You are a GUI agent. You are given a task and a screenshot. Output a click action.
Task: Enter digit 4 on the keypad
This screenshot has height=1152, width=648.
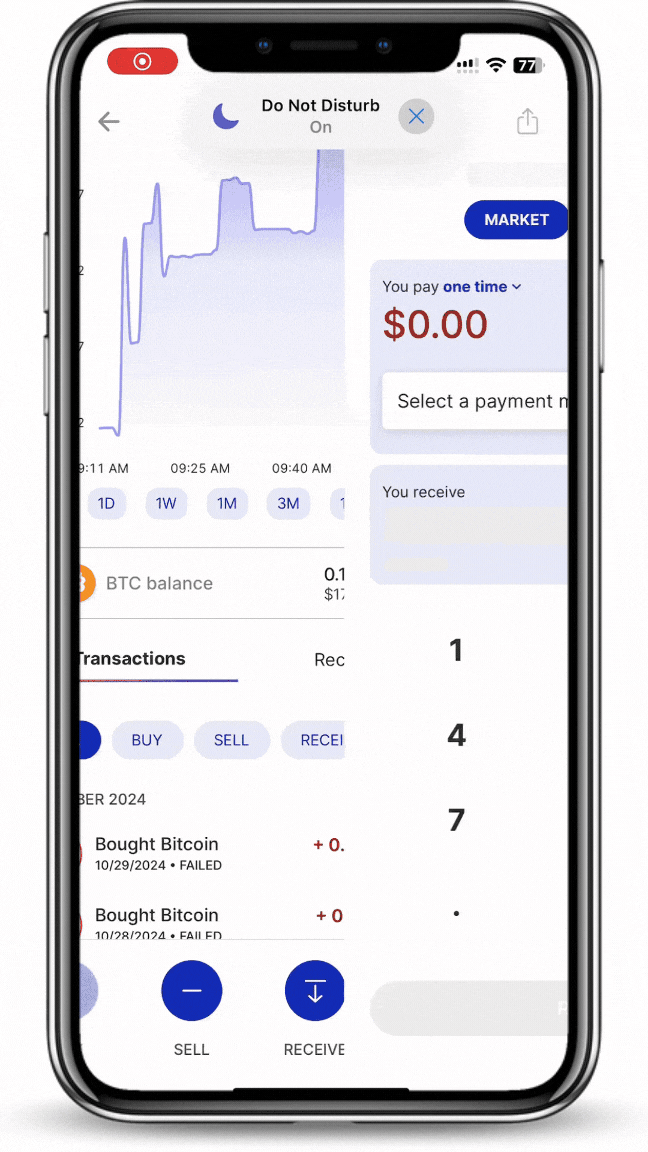[x=456, y=736]
